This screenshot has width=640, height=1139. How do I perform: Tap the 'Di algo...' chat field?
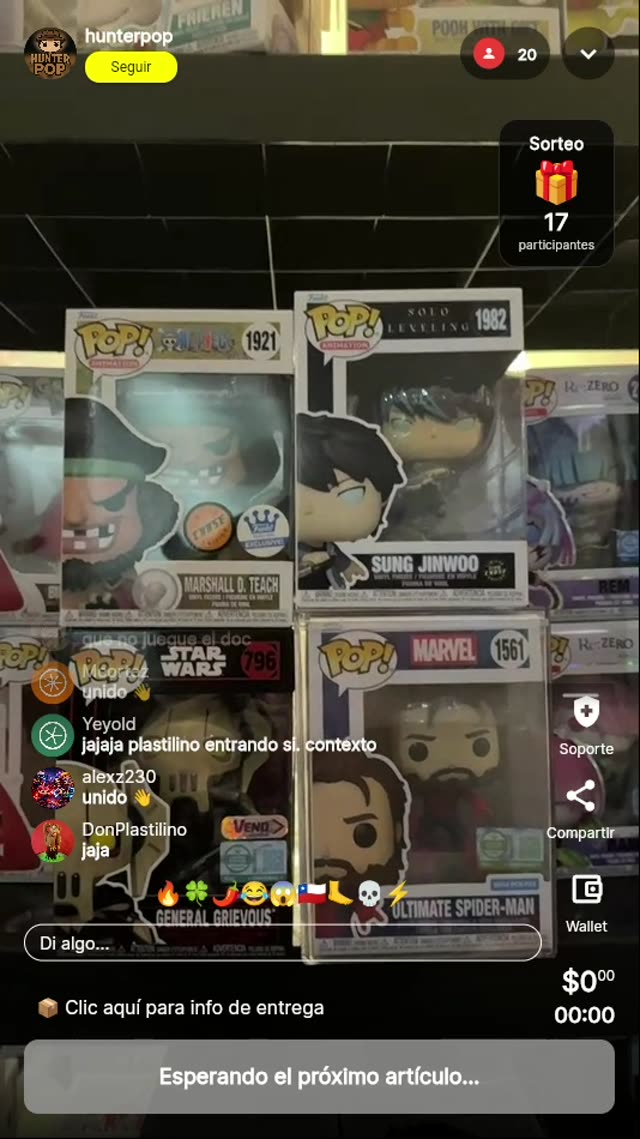click(x=282, y=943)
